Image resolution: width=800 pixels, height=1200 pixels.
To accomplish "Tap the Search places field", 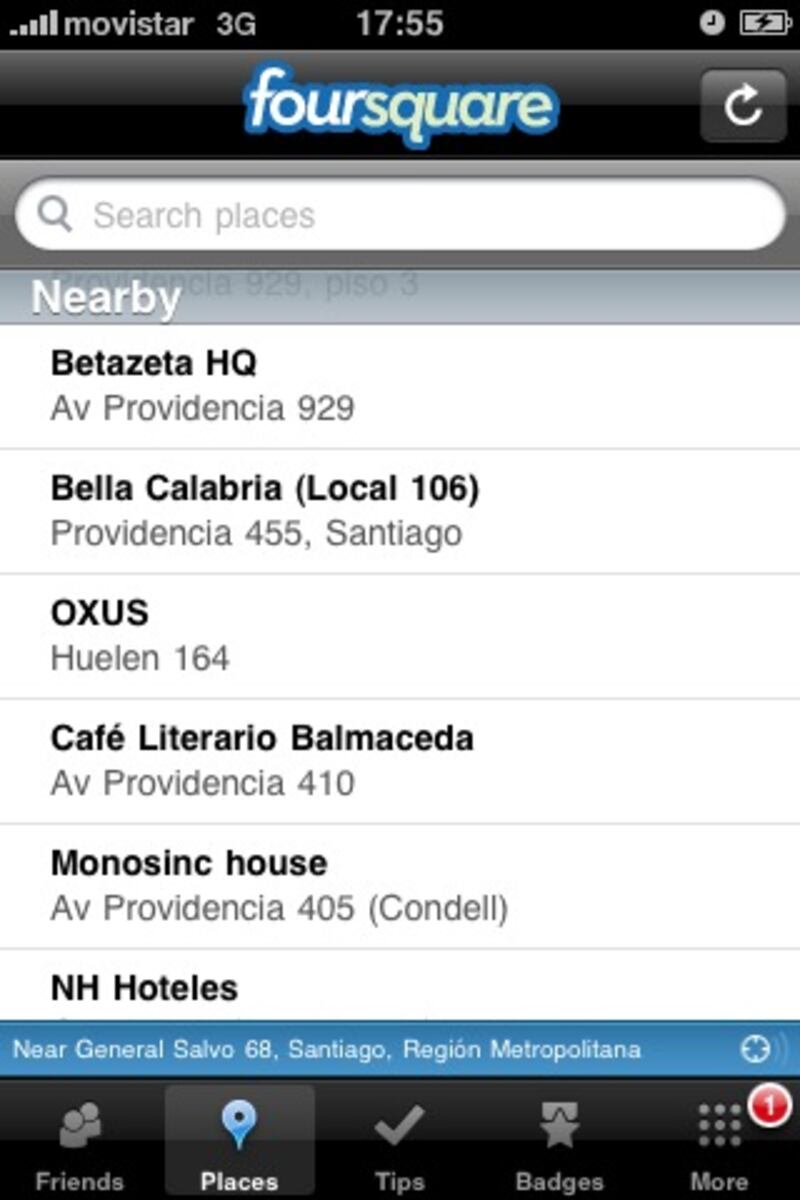I will point(400,215).
